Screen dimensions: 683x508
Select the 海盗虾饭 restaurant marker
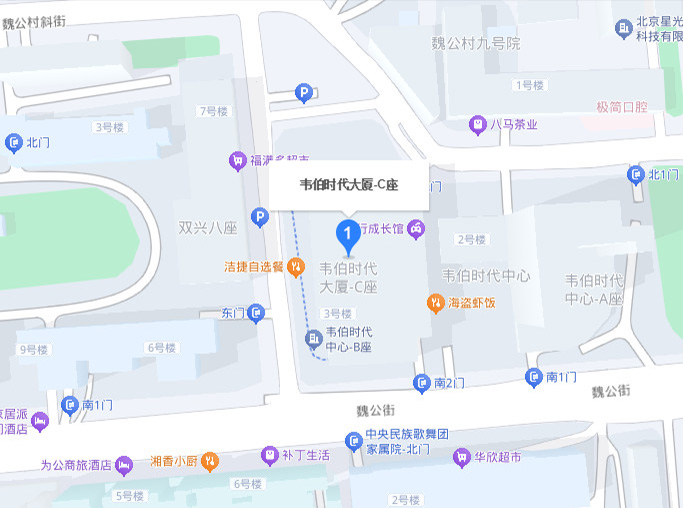click(436, 302)
